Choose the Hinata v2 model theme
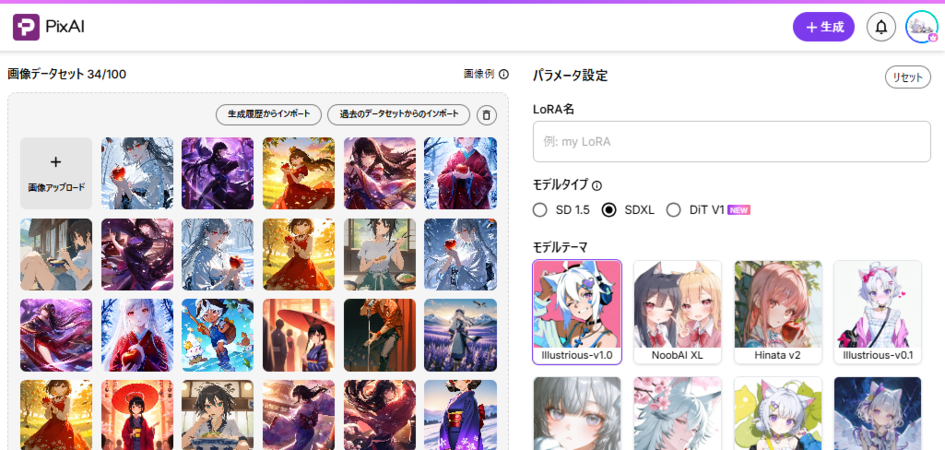945x450 pixels. click(x=777, y=312)
